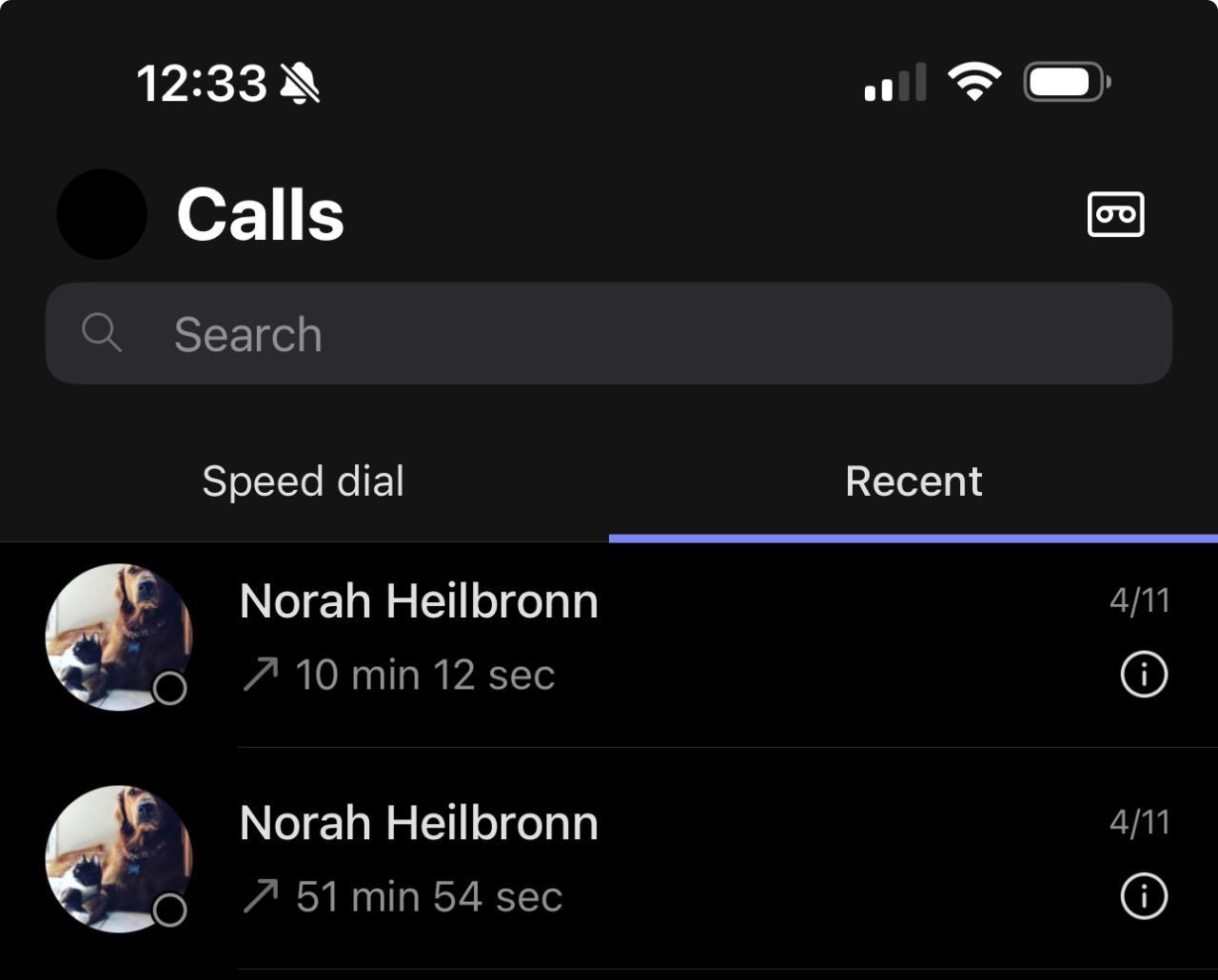Open the voicemail icon
Screen dimensions: 1218x980
point(1115,214)
